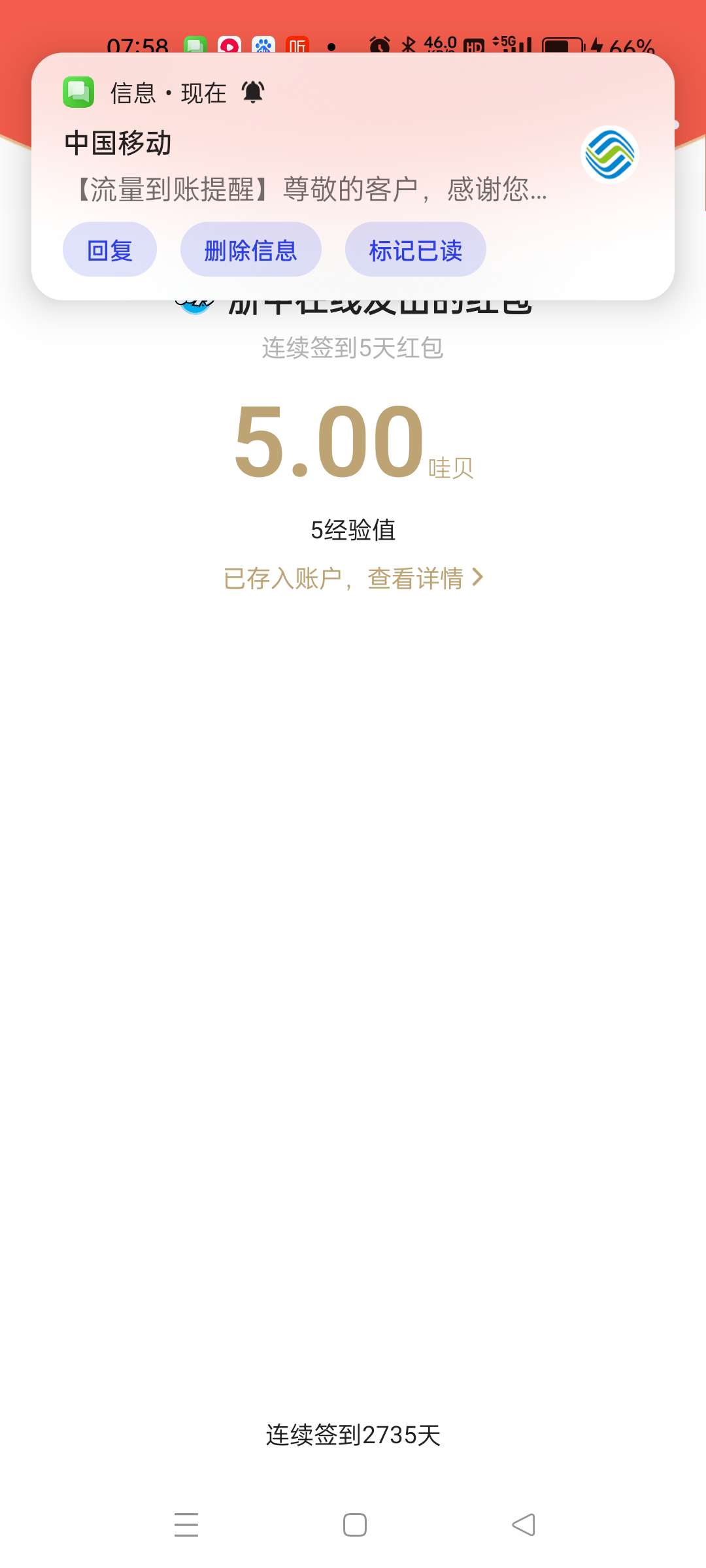The image size is (706, 1568).
Task: Open 已存入账户，查看详情 link
Action: click(x=353, y=578)
